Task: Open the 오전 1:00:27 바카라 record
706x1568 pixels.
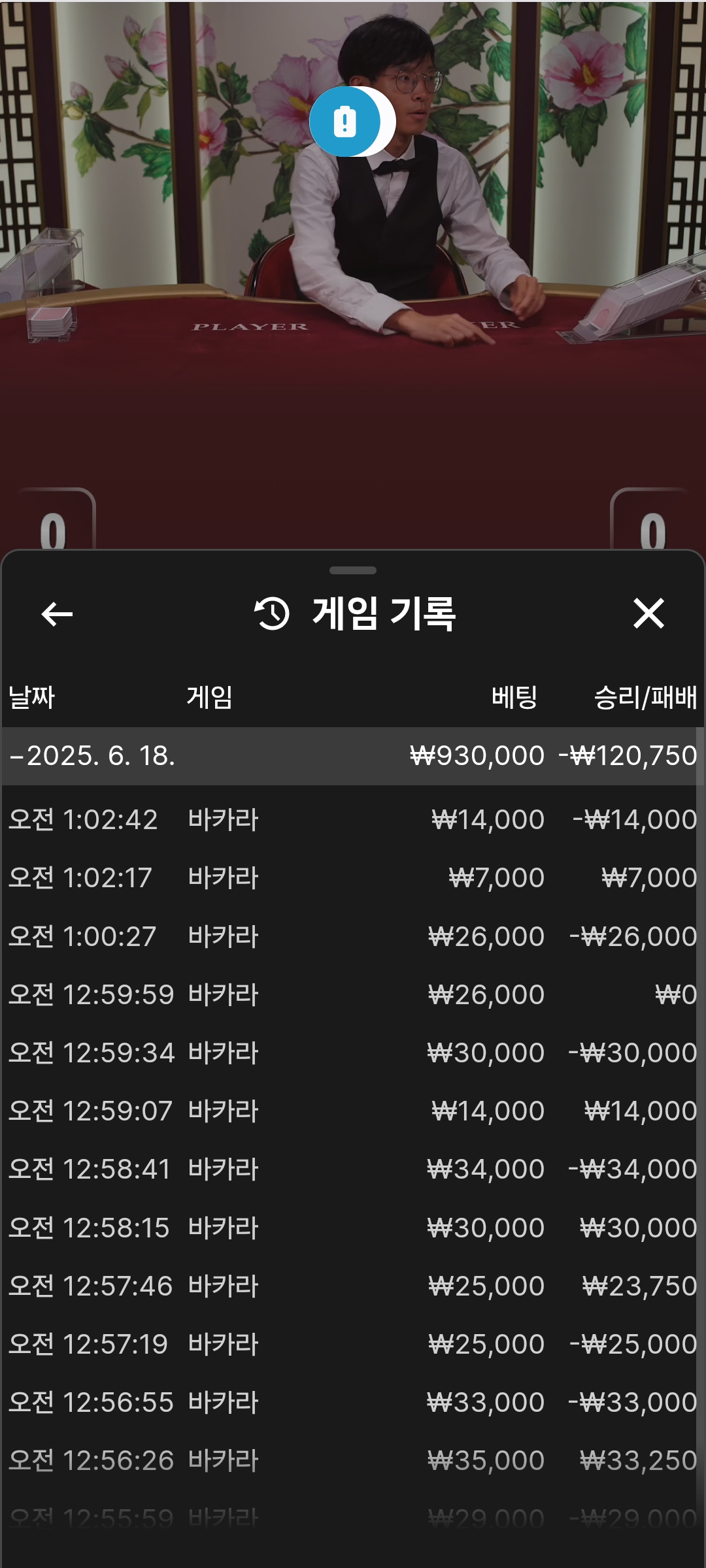Action: pos(353,936)
